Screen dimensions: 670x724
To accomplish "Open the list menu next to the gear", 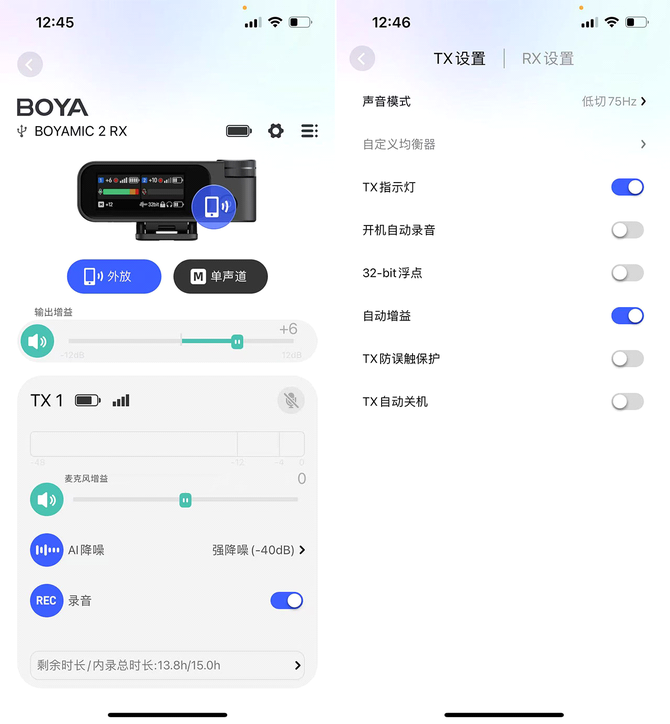I will [x=309, y=131].
